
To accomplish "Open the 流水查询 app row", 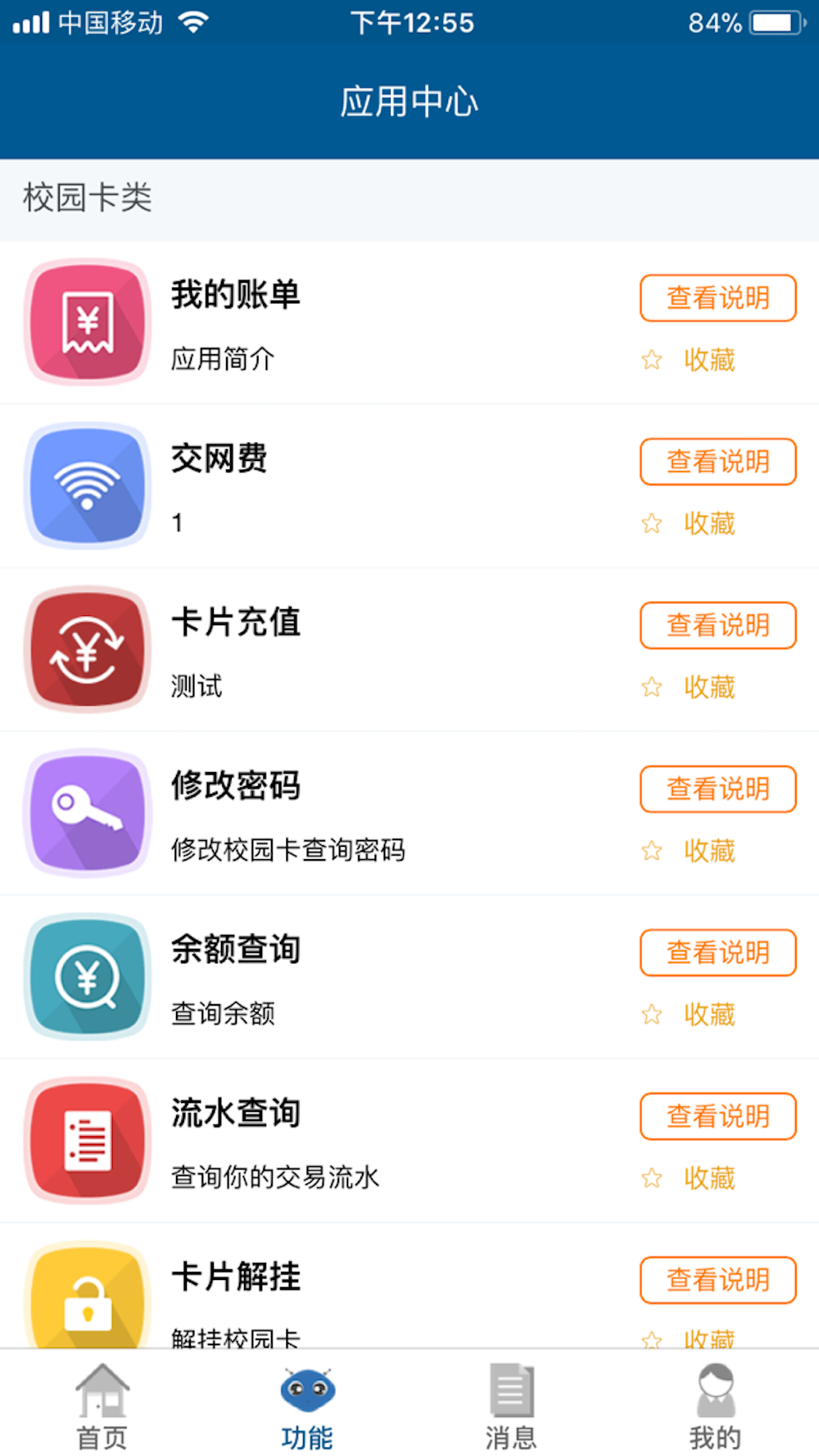I will click(328, 1142).
